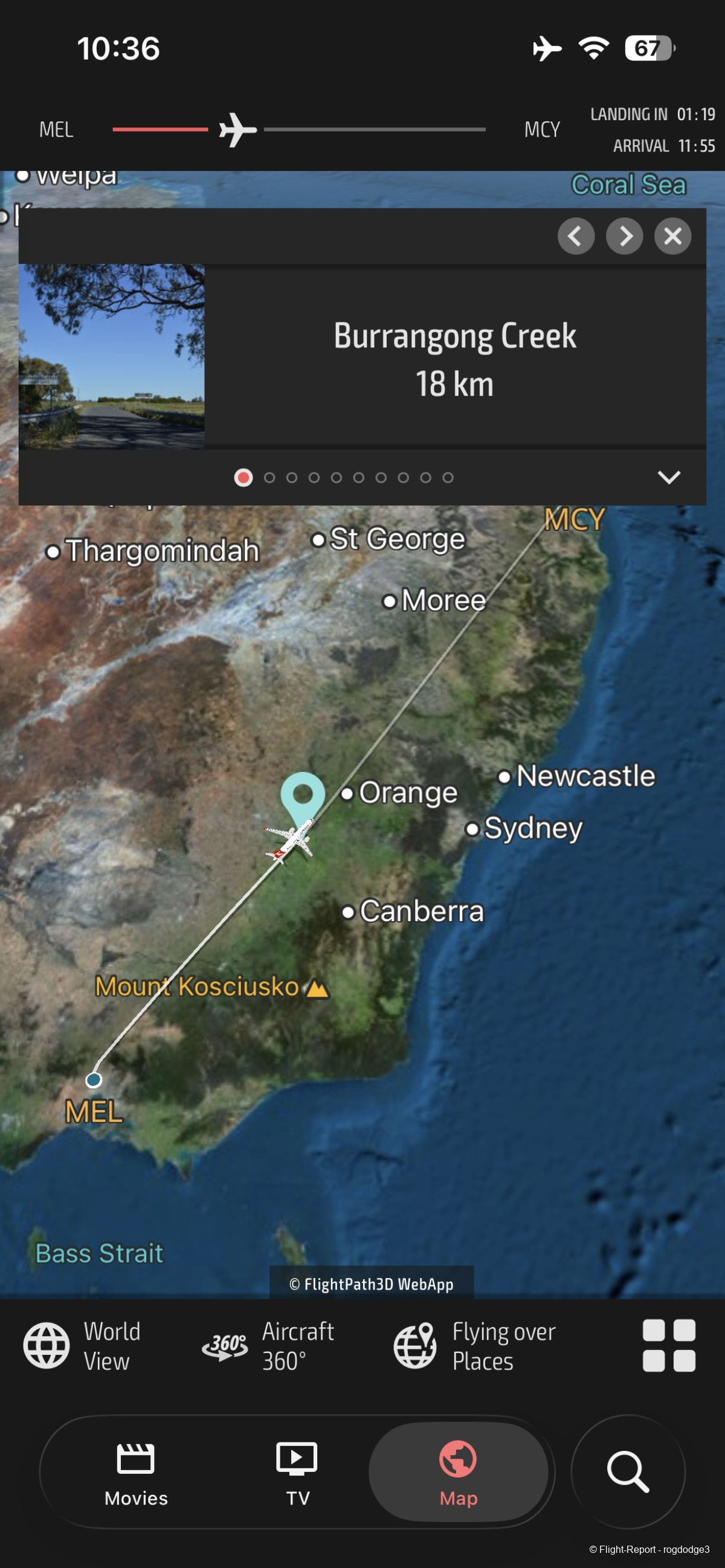Open the Burrangong Creek photo
The height and width of the screenshot is (1568, 725).
(x=111, y=357)
